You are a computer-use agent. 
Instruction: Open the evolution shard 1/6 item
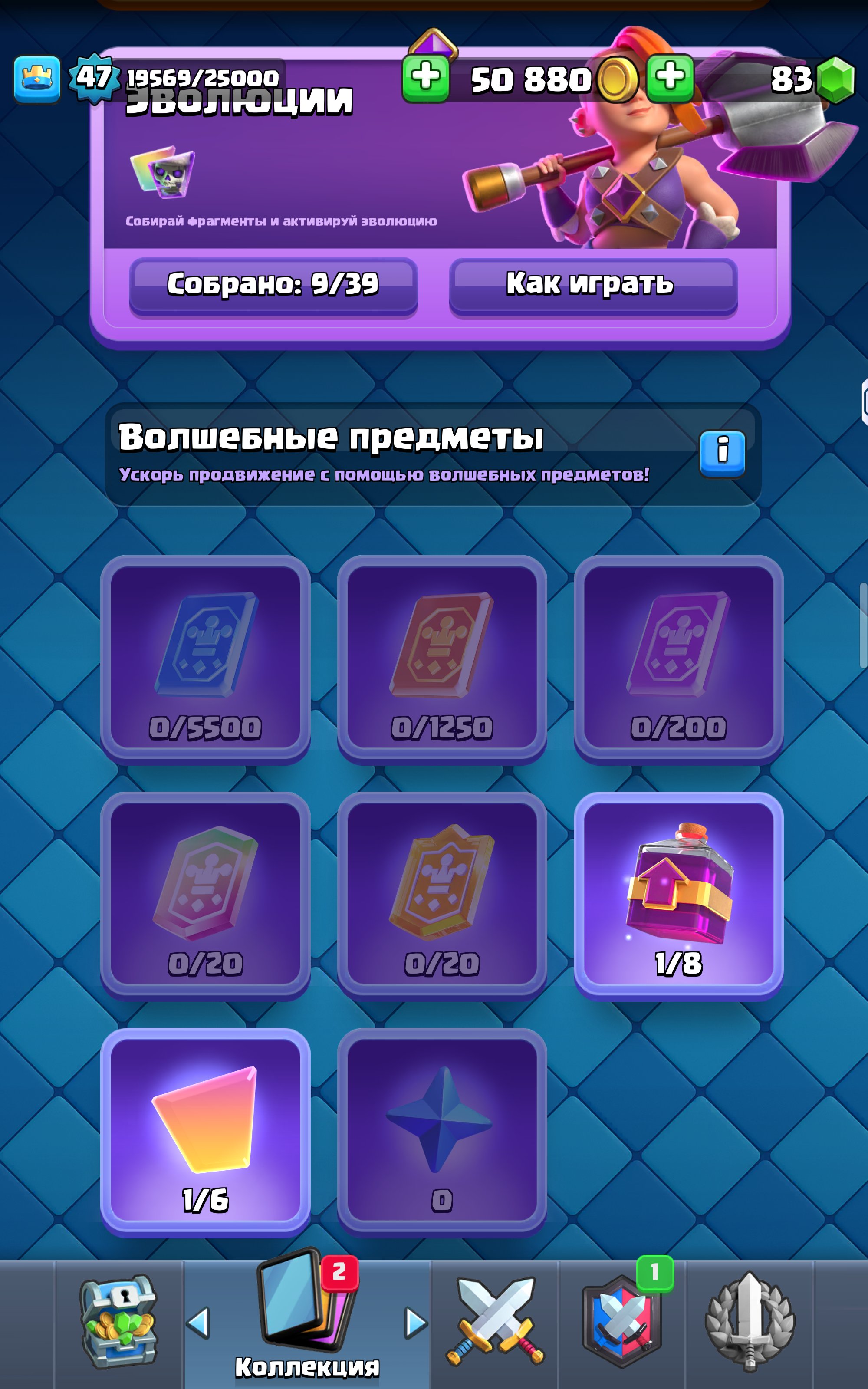click(206, 1132)
